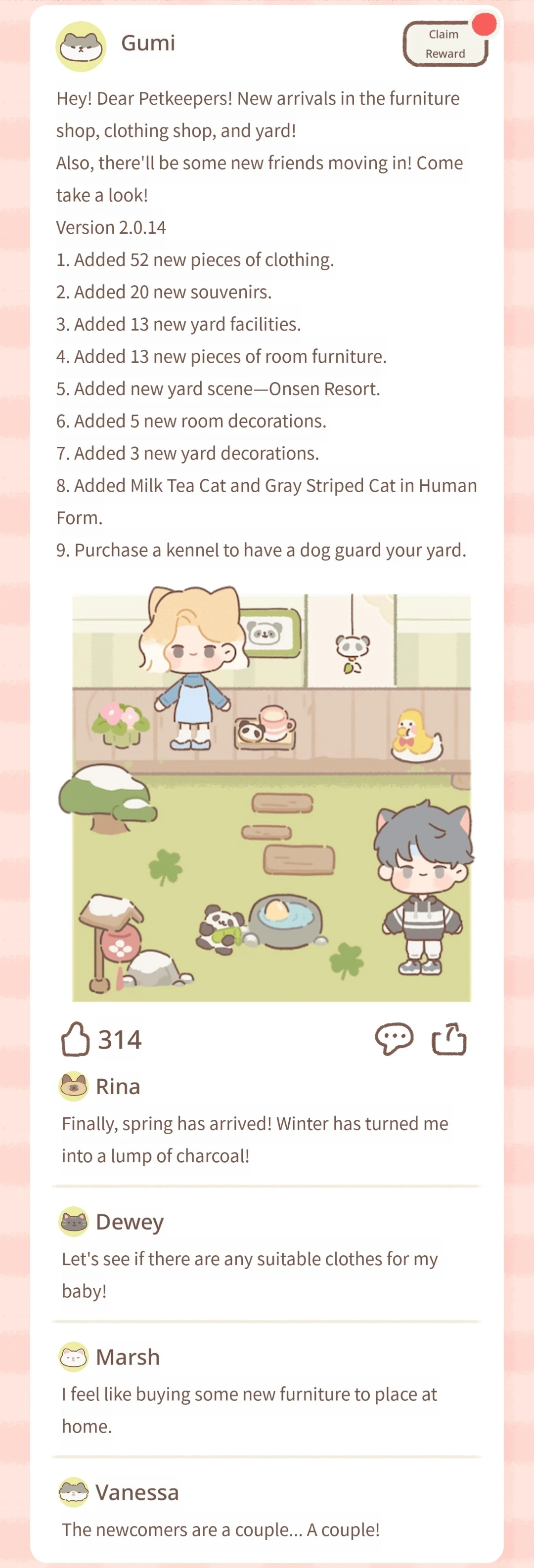534x1568 pixels.
Task: Tap the Claim Reward button
Action: coord(445,44)
